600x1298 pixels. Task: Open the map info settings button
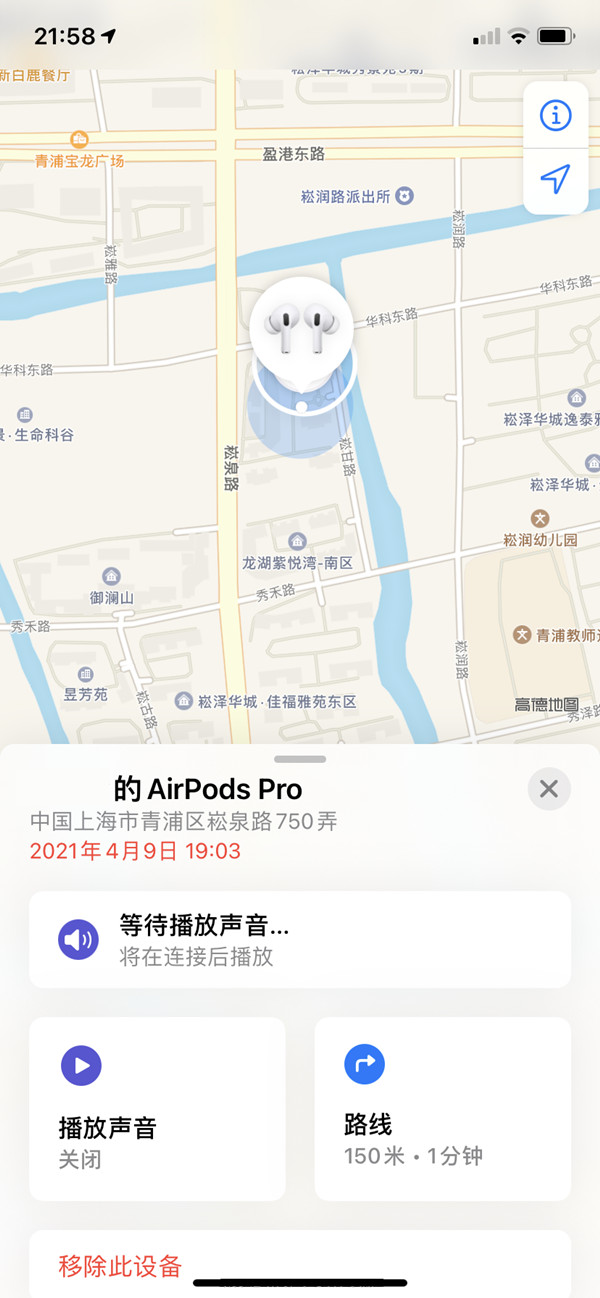555,116
